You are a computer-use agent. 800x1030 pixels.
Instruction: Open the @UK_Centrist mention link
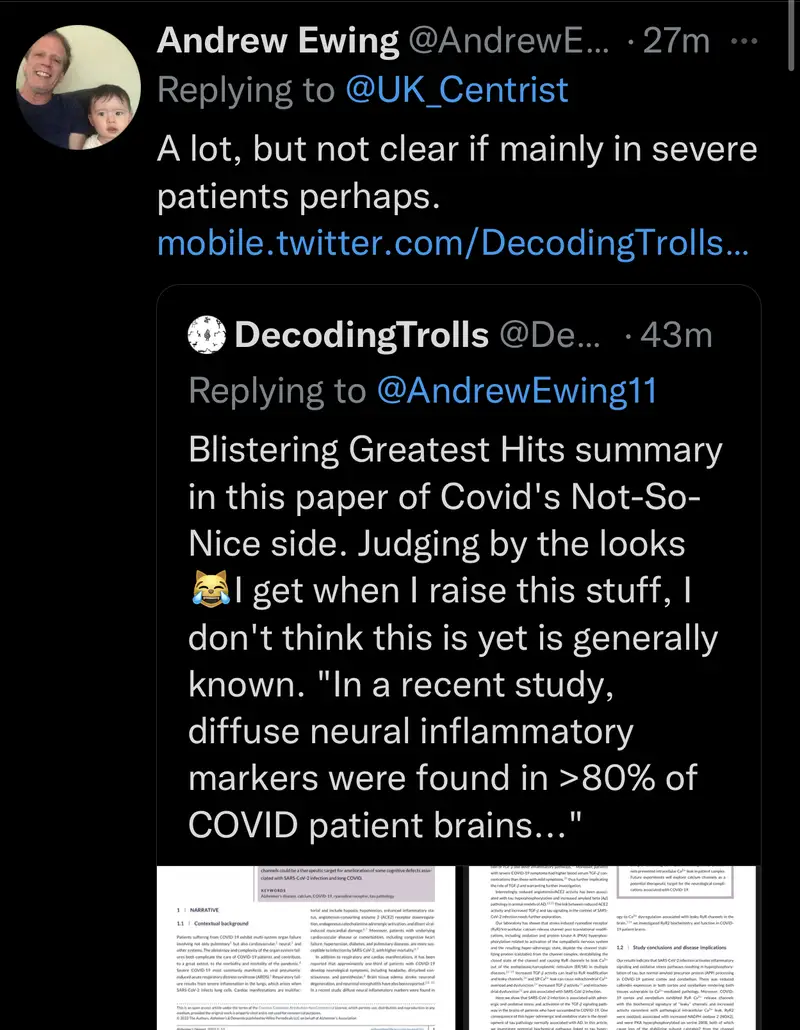[456, 90]
